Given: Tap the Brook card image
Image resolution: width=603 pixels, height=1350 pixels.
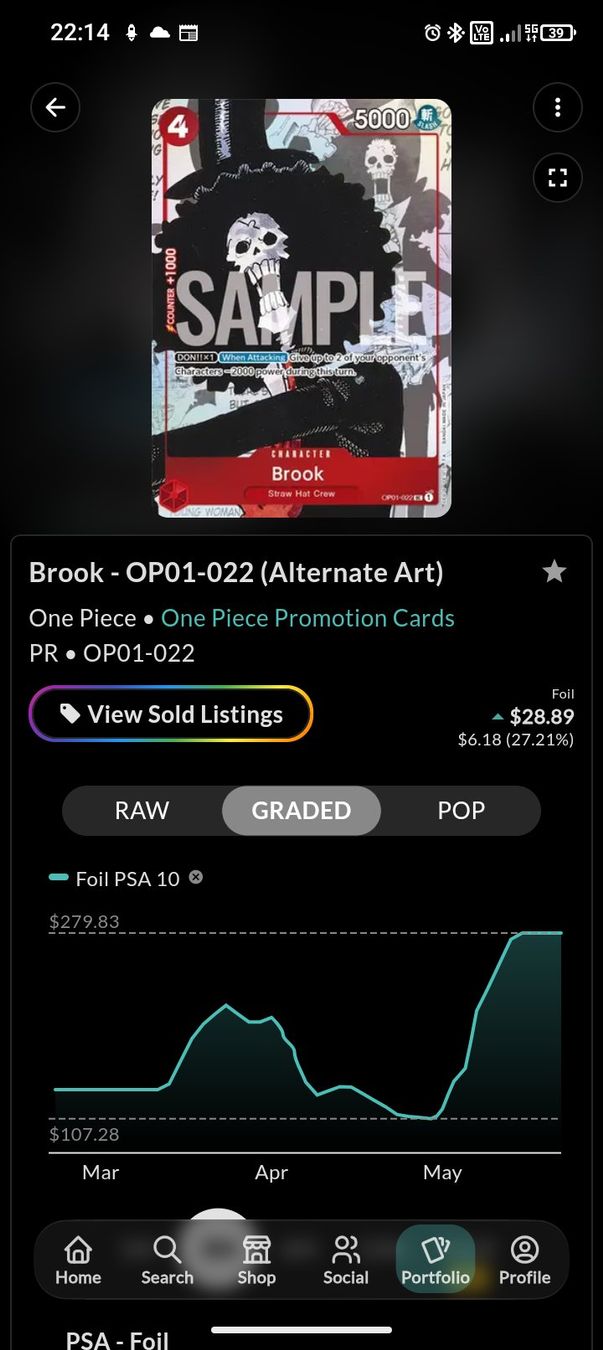Looking at the screenshot, I should pos(301,308).
